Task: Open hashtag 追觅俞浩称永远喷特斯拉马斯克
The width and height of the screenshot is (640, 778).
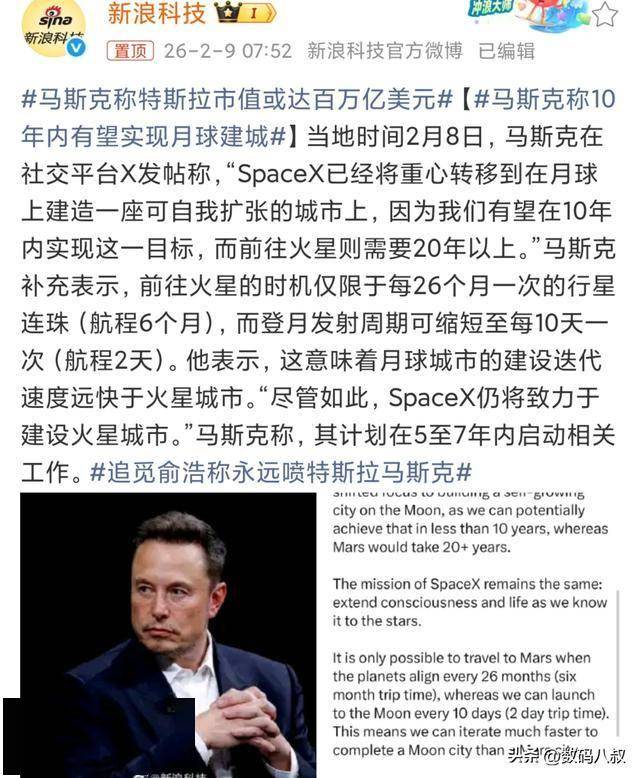Action: point(280,470)
